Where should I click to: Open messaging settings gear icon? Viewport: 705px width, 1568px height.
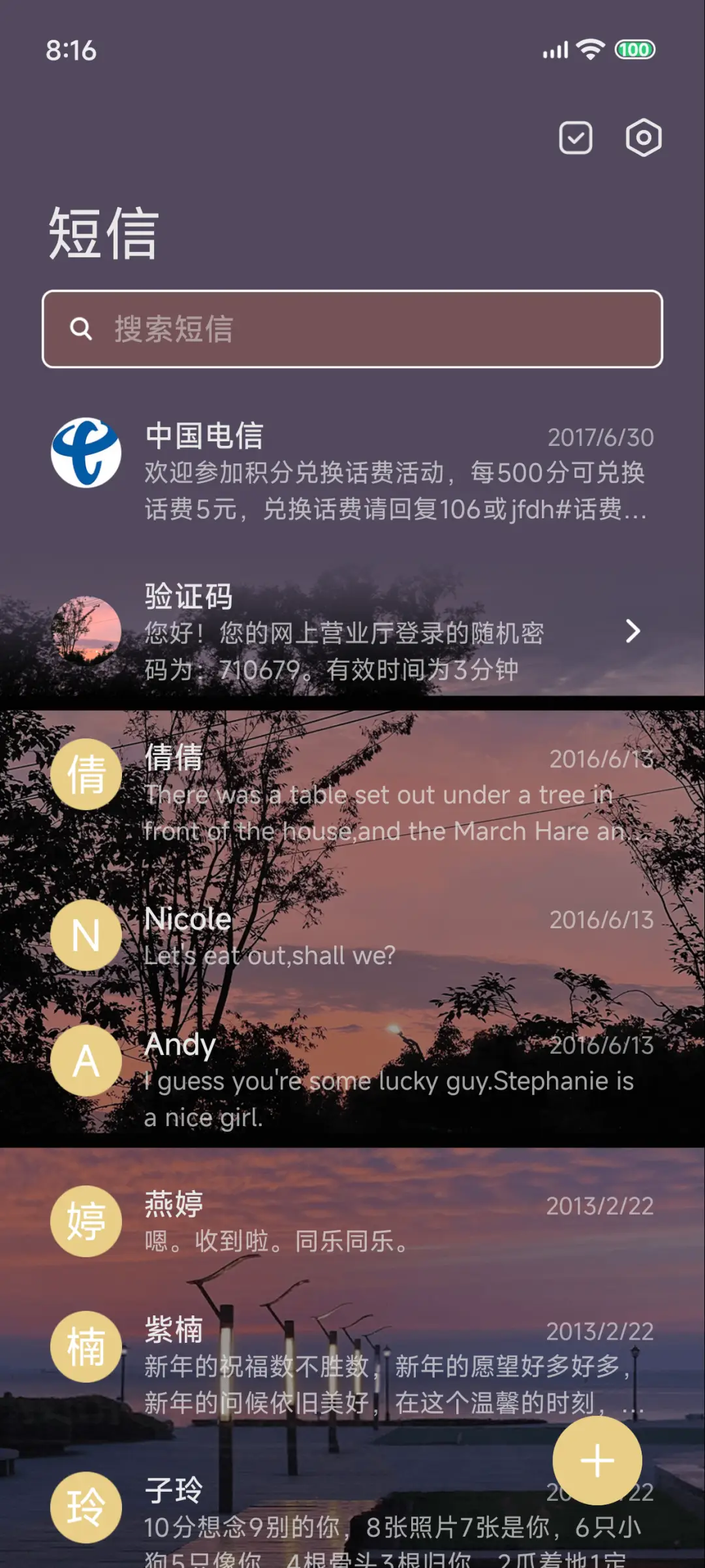(643, 138)
